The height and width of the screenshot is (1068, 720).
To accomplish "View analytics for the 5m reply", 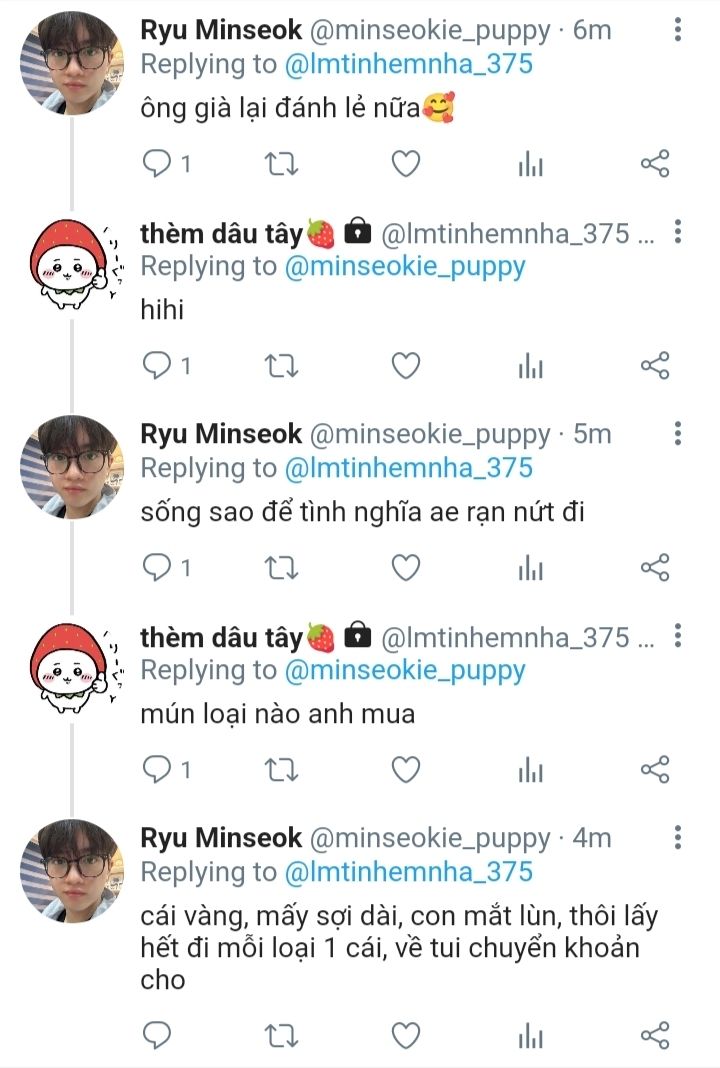I will 530,567.
